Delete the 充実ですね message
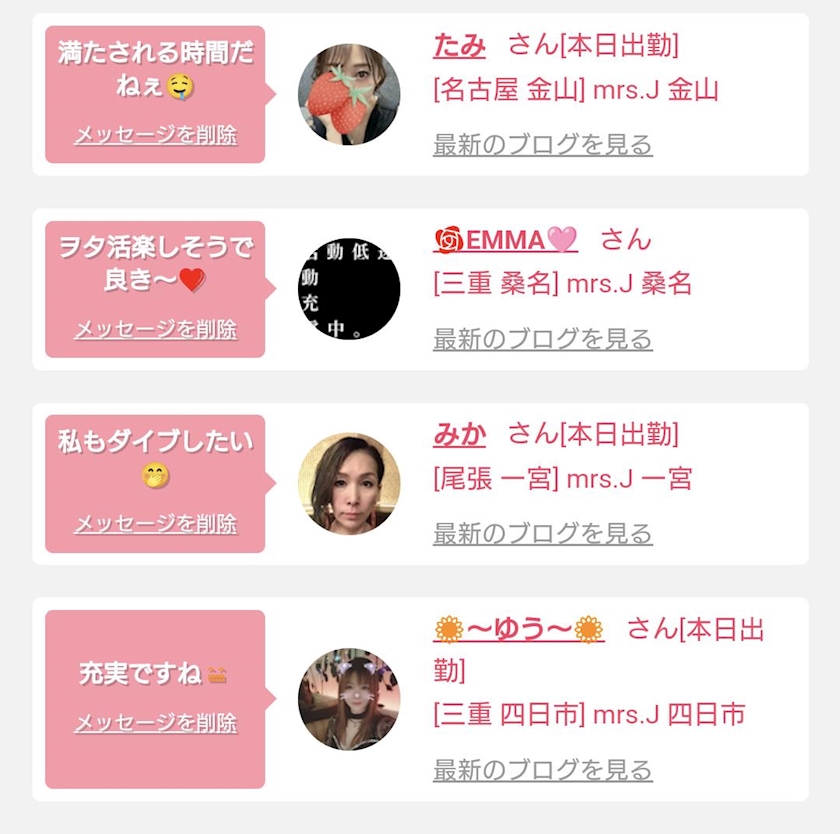This screenshot has width=840, height=834. (155, 723)
